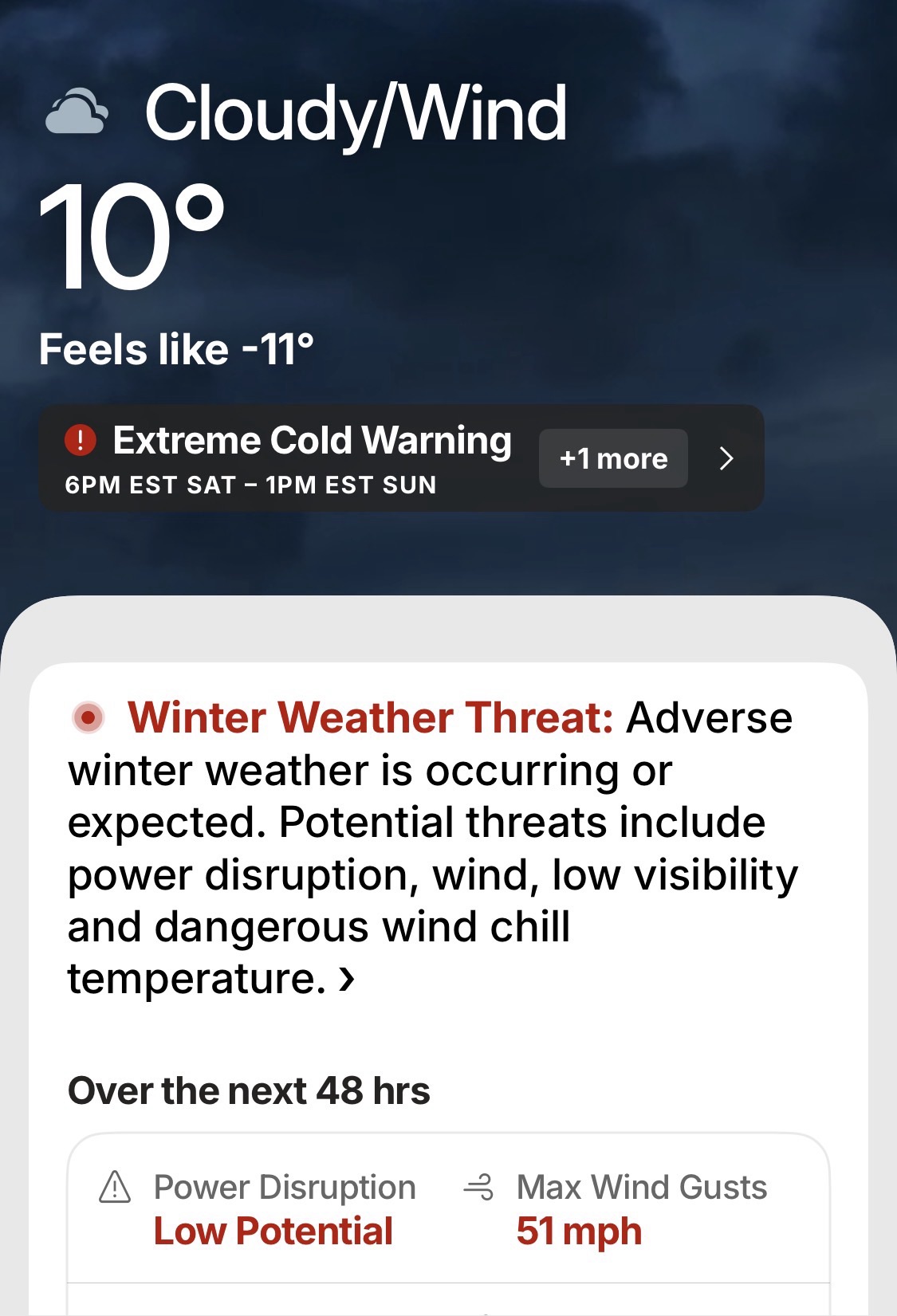Open the Power Disruption forecast
897x1316 pixels.
pos(271,1208)
